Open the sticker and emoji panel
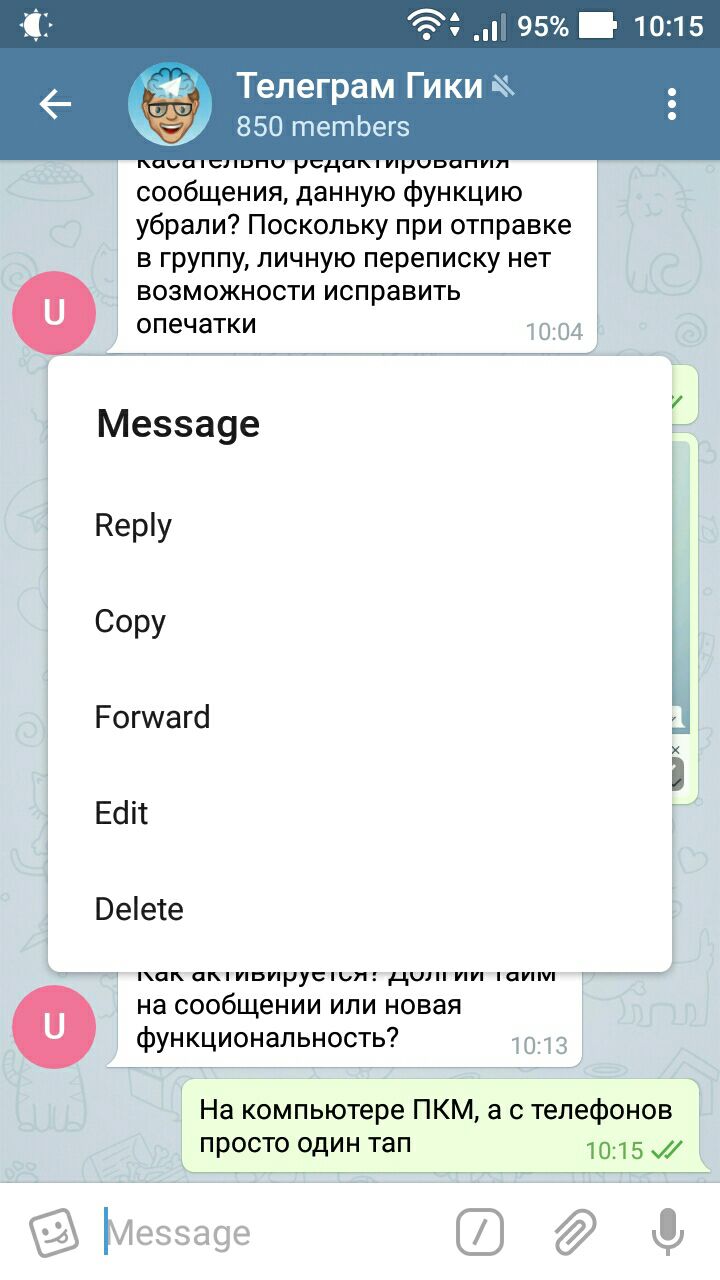Screen dimensions: 720x1280 click(x=53, y=1232)
